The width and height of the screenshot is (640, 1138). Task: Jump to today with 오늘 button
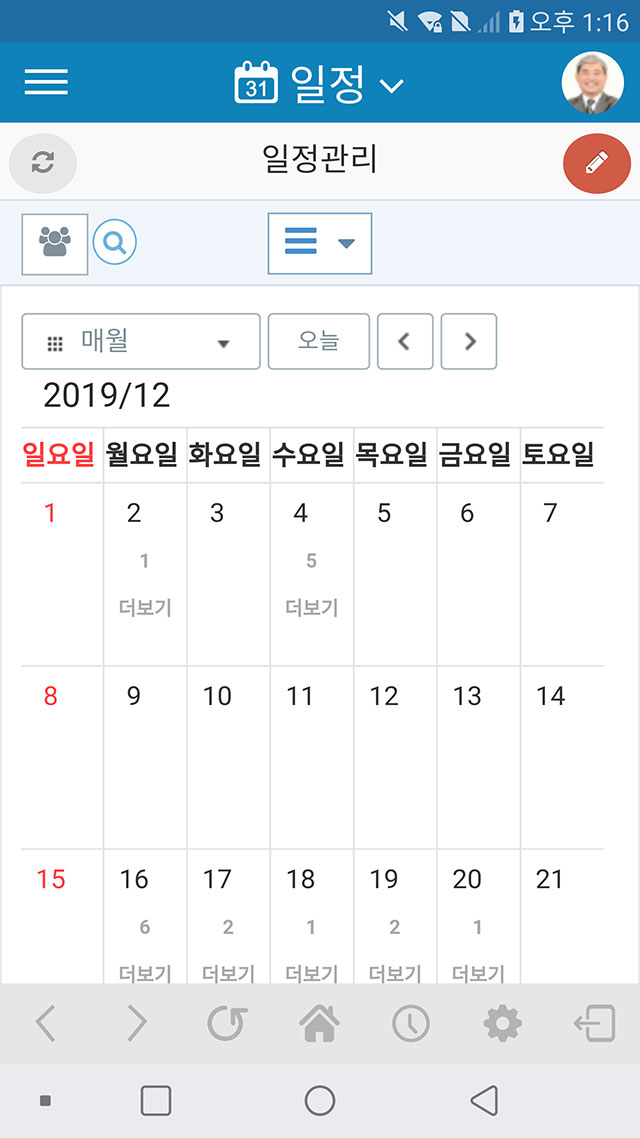319,342
